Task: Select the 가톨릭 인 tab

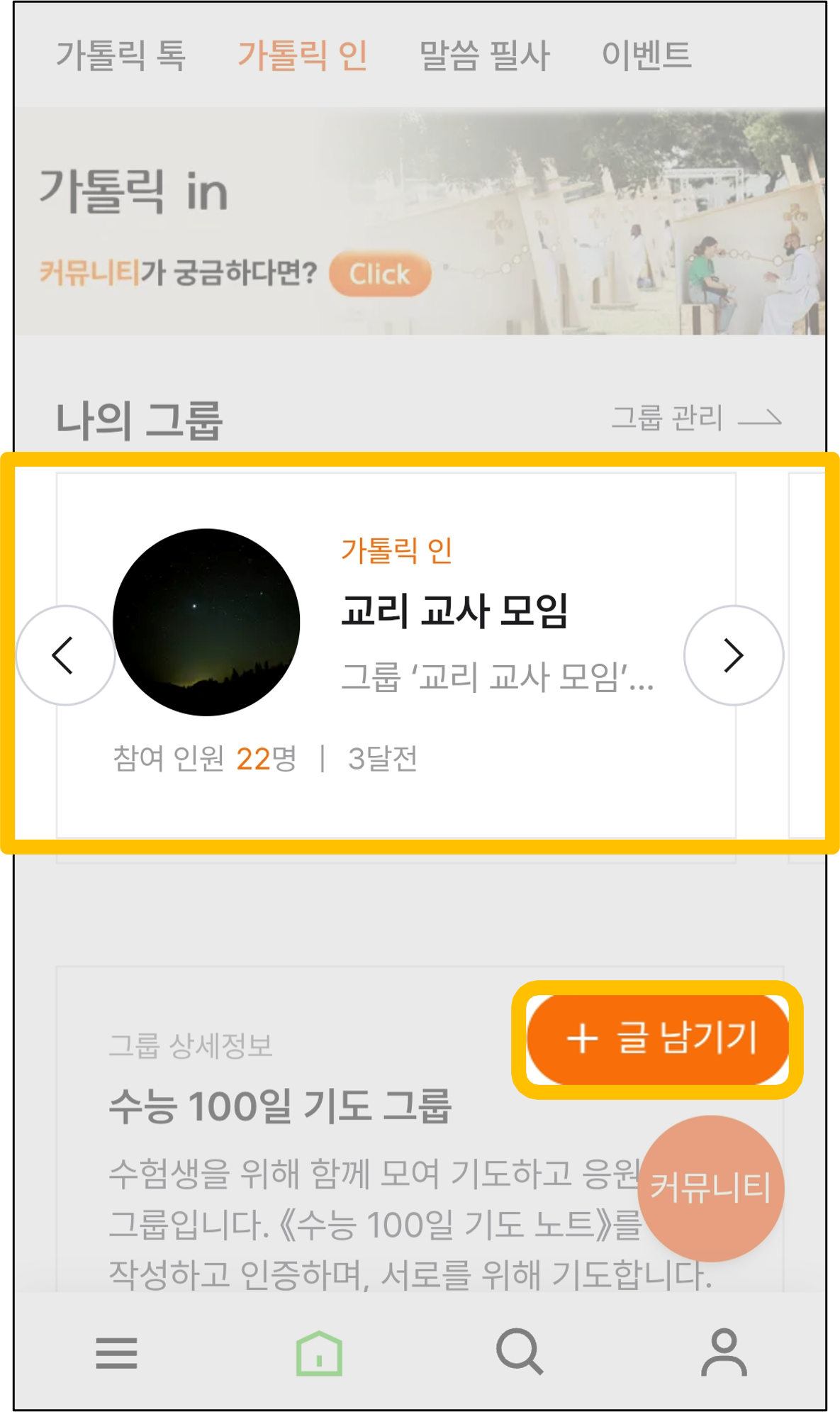Action: click(303, 55)
